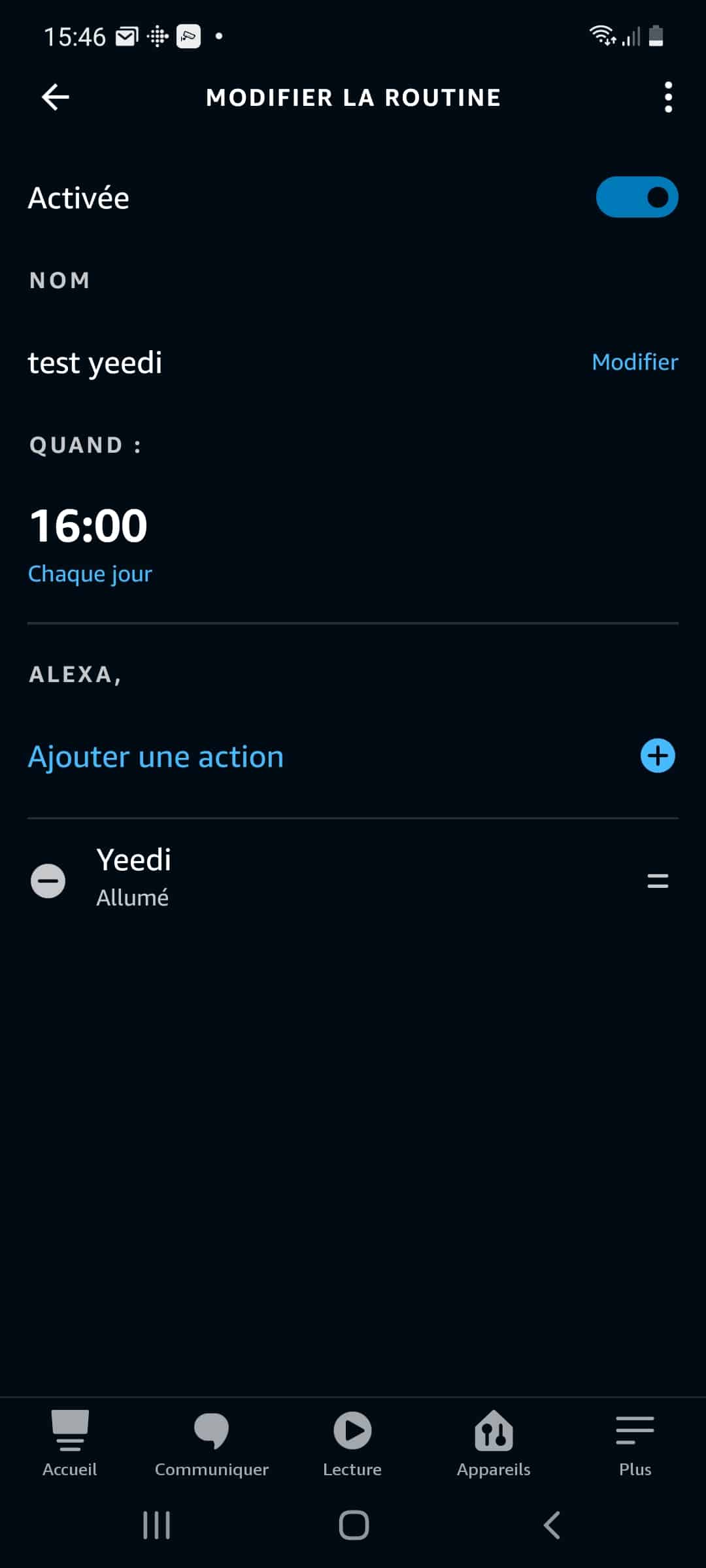Image resolution: width=706 pixels, height=1568 pixels.
Task: Tap Modifier to rename the routine
Action: (x=634, y=362)
